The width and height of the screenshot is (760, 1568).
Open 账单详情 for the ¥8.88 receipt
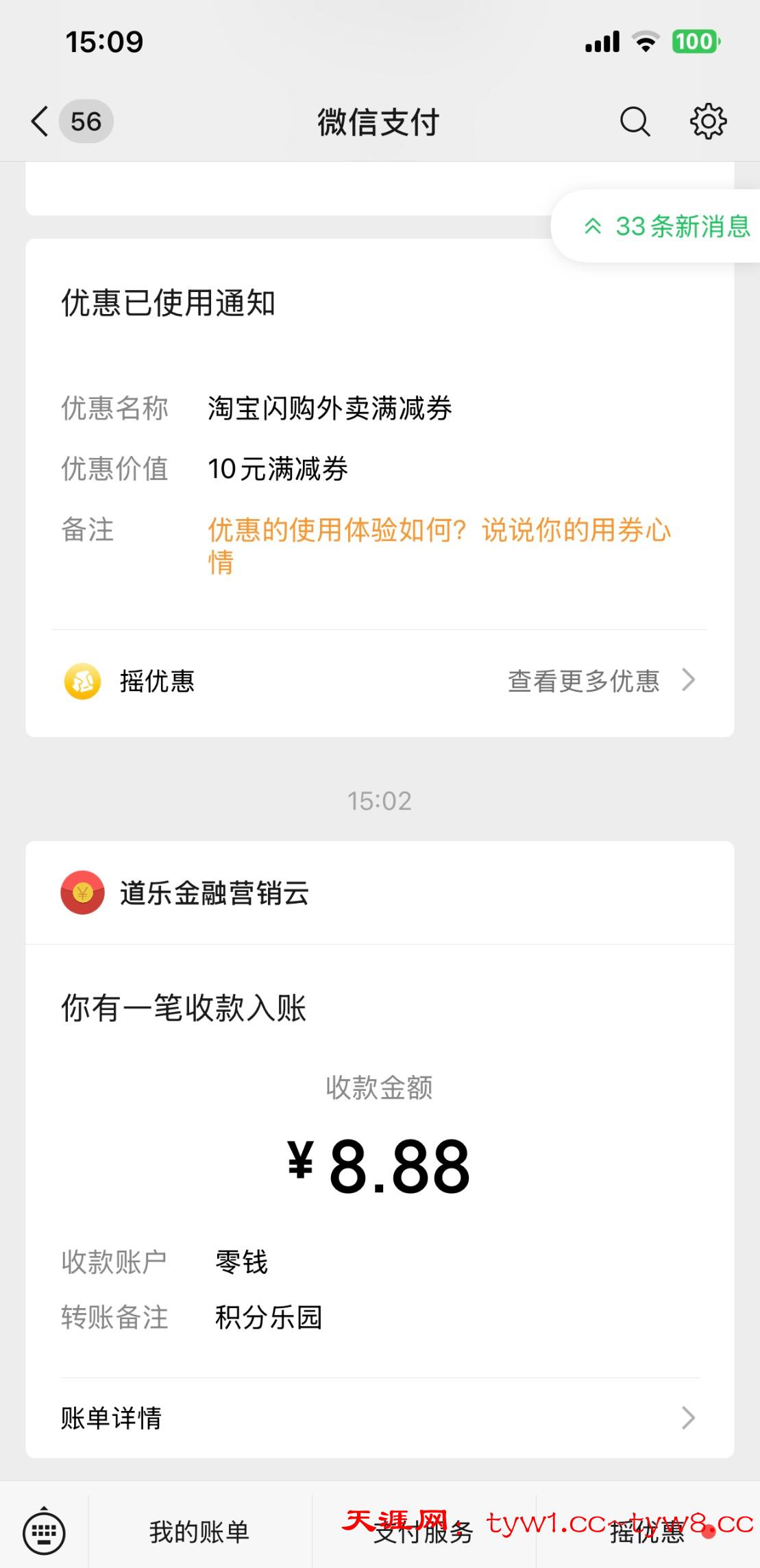(x=379, y=1417)
